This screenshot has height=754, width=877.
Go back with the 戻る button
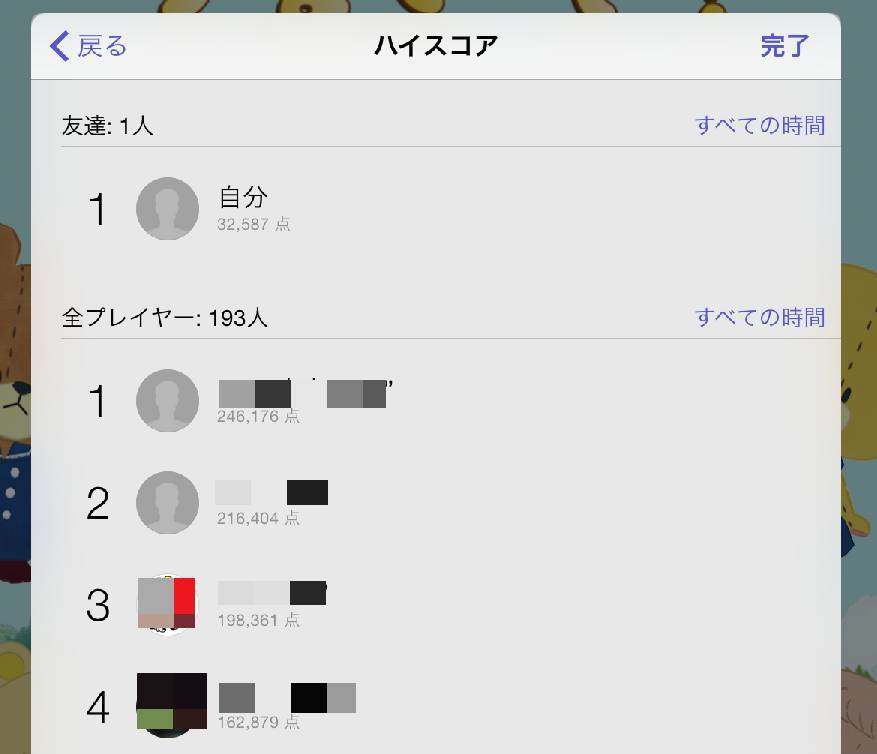[x=89, y=46]
